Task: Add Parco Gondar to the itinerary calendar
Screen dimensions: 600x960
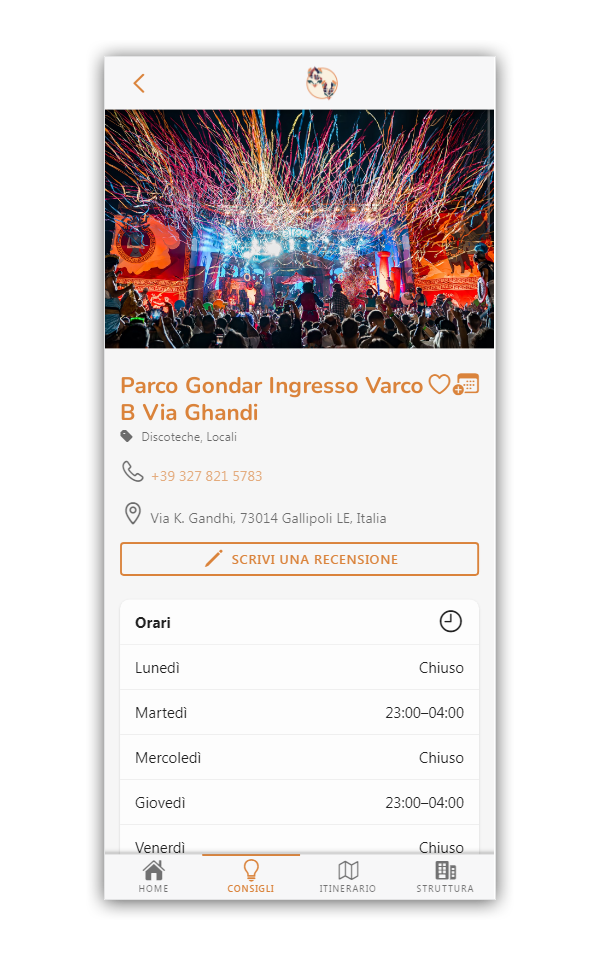Action: coord(466,385)
